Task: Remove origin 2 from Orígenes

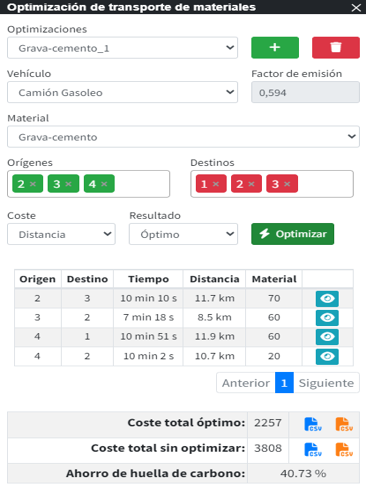Action: click(33, 184)
